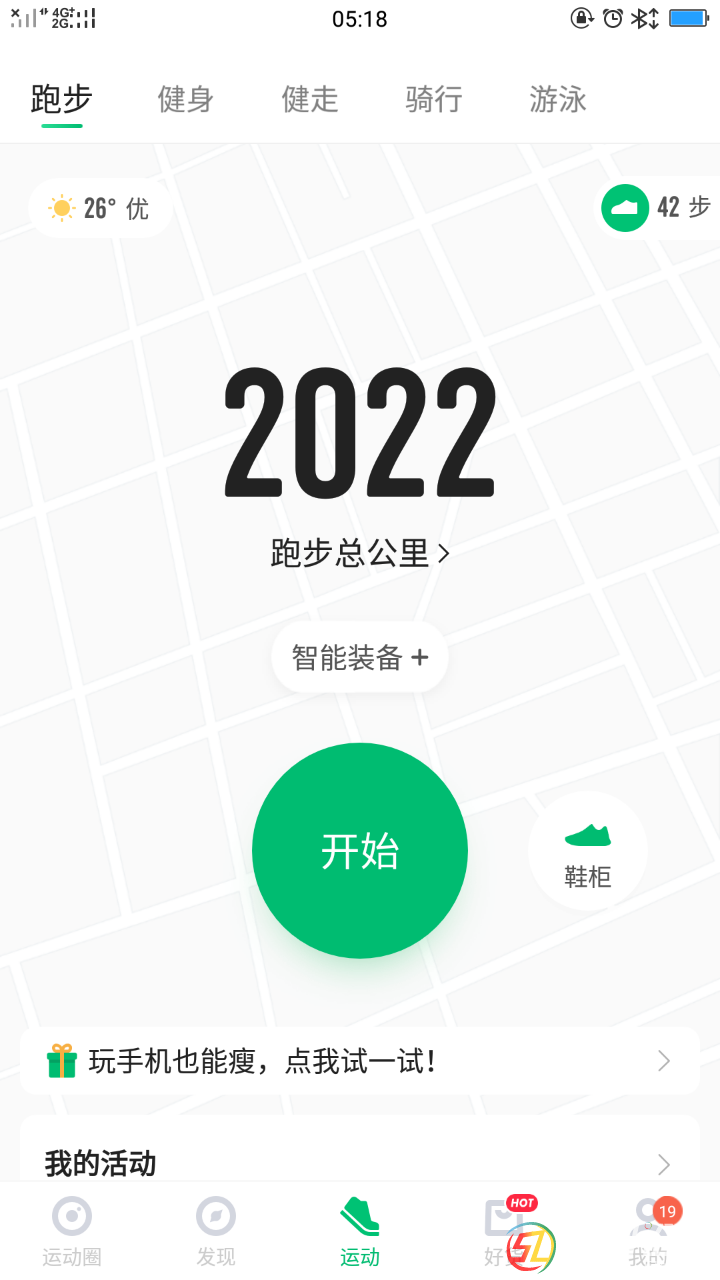Open the 42 步 step counter
720x1280 pixels.
657,208
